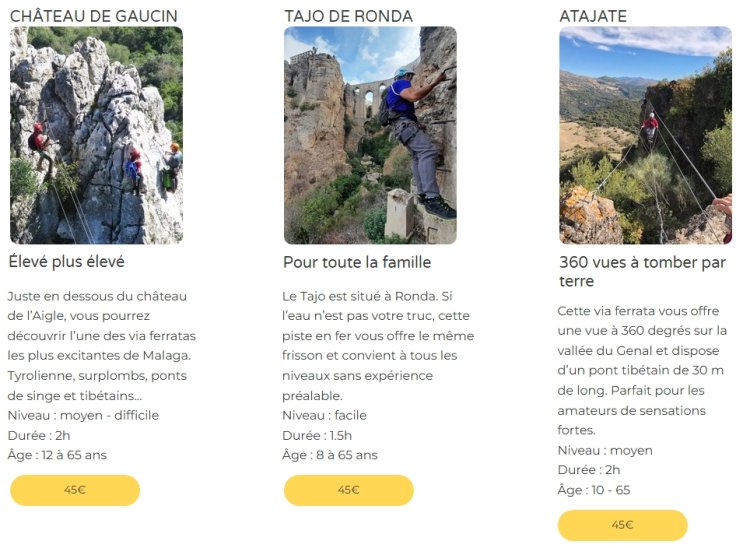750x548 pixels.
Task: Open the Château de Gaucin climbing photo
Action: coord(96,136)
